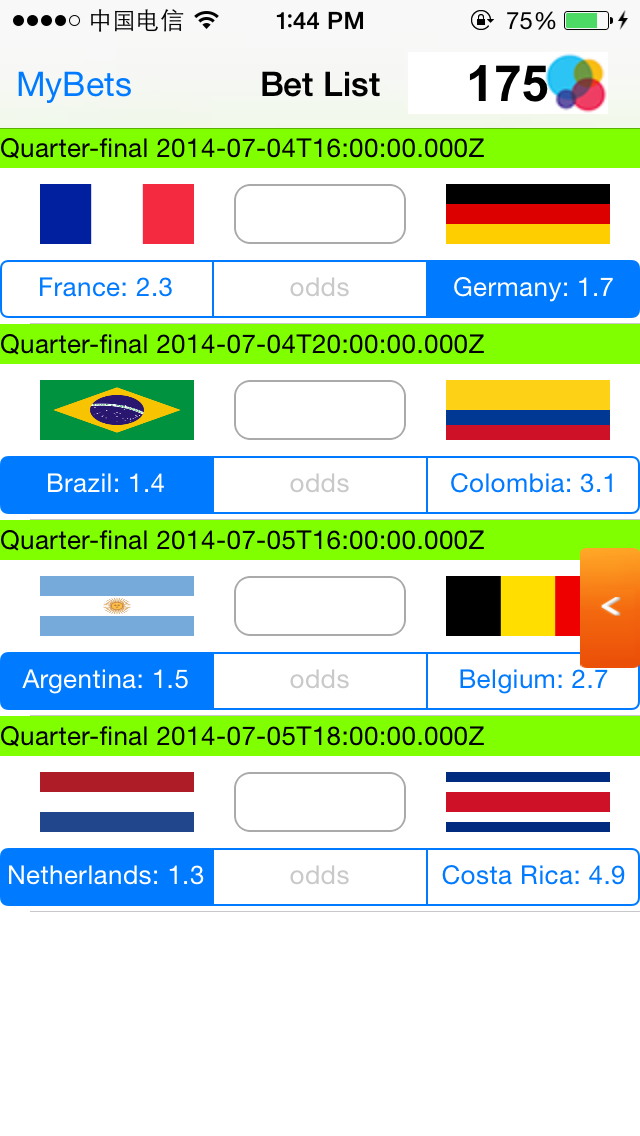Select Germany: 1.7 segment

click(533, 288)
